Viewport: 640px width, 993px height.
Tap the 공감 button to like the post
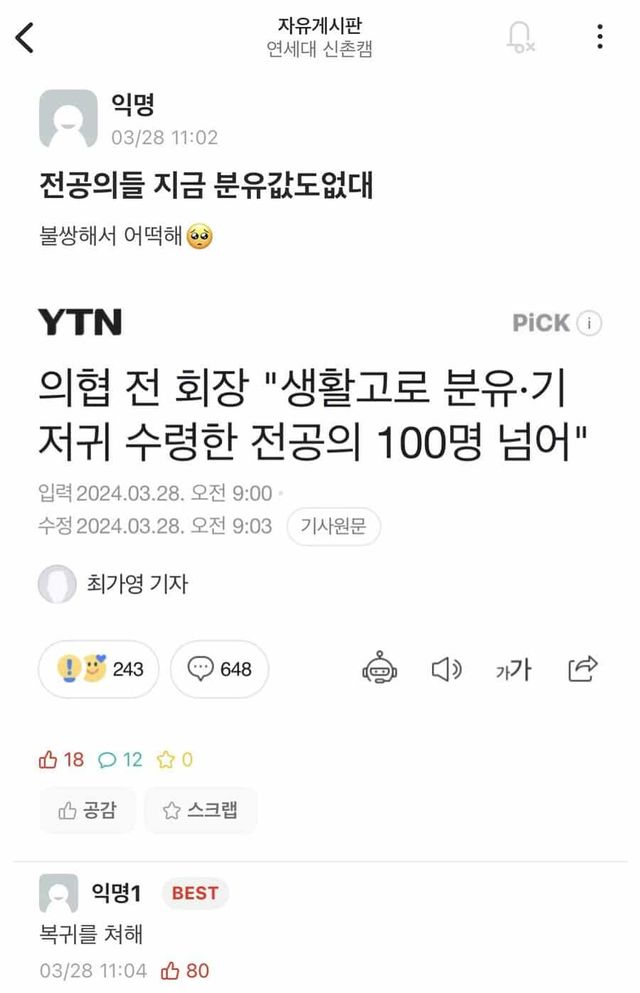88,810
